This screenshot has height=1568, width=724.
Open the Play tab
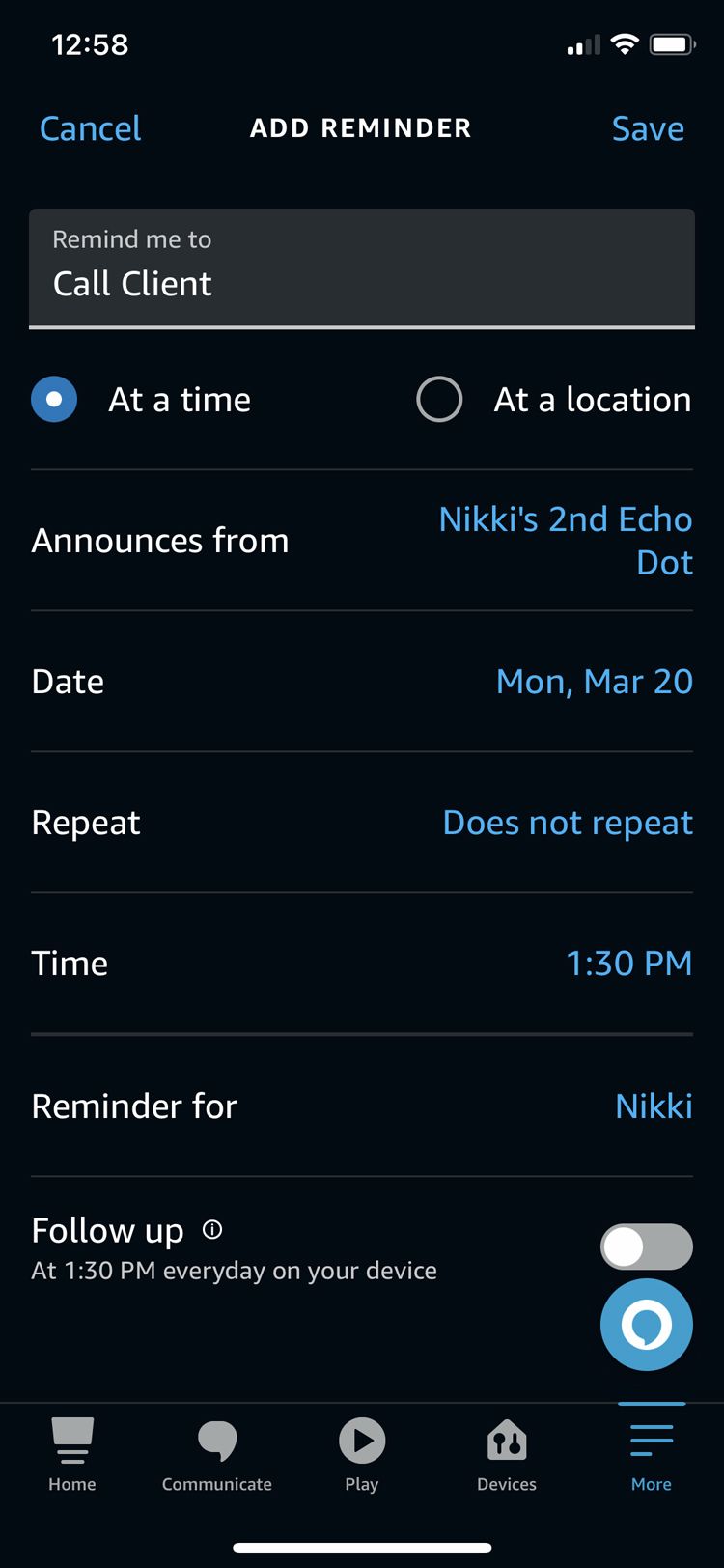(x=362, y=1454)
